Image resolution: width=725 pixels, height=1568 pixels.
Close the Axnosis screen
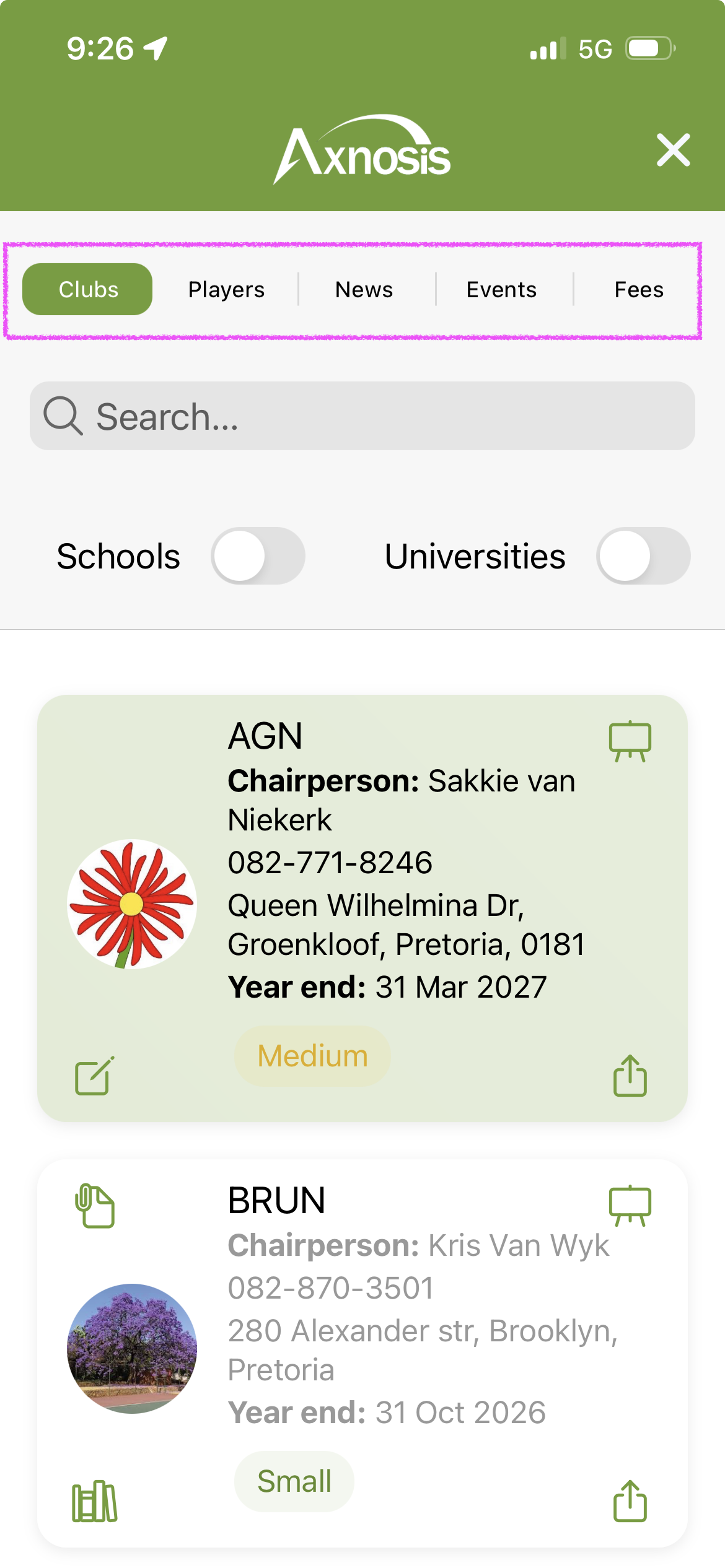(673, 150)
